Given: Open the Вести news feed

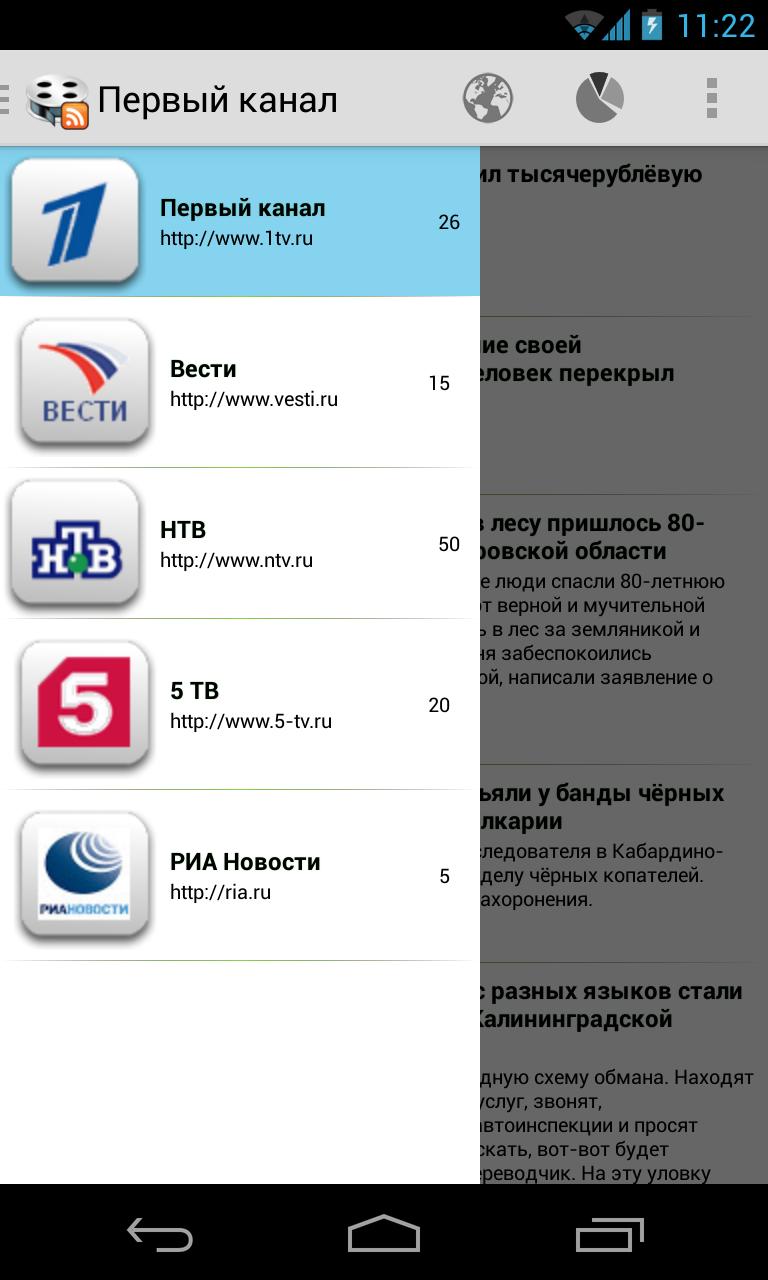Looking at the screenshot, I should (x=240, y=383).
